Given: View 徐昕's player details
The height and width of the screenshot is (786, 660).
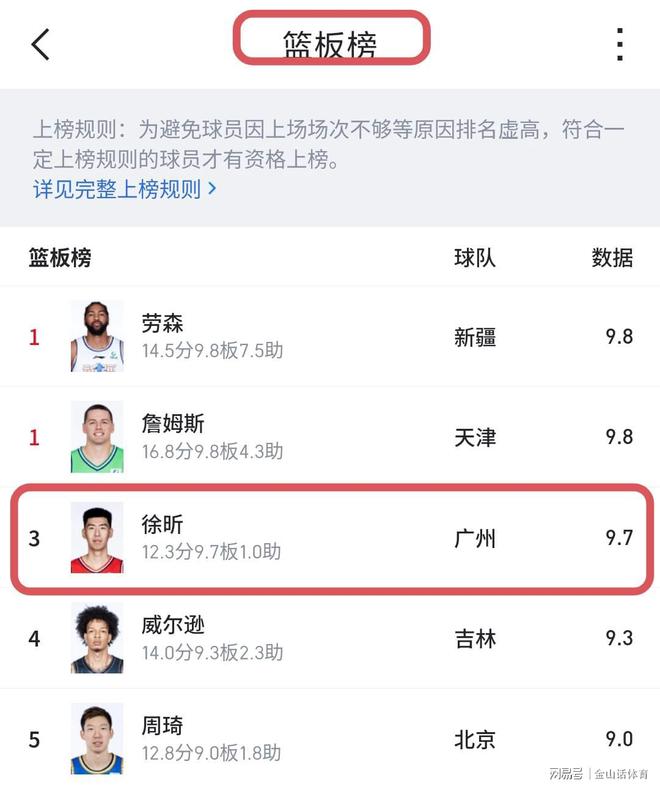Looking at the screenshot, I should 330,538.
